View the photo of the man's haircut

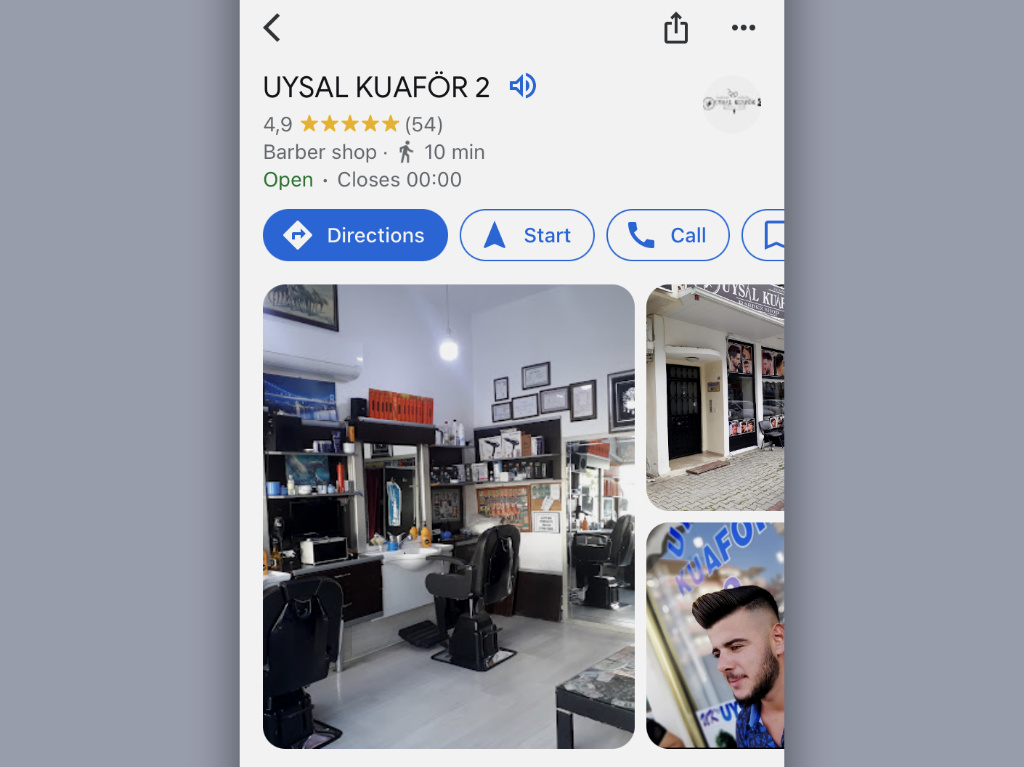coord(714,634)
